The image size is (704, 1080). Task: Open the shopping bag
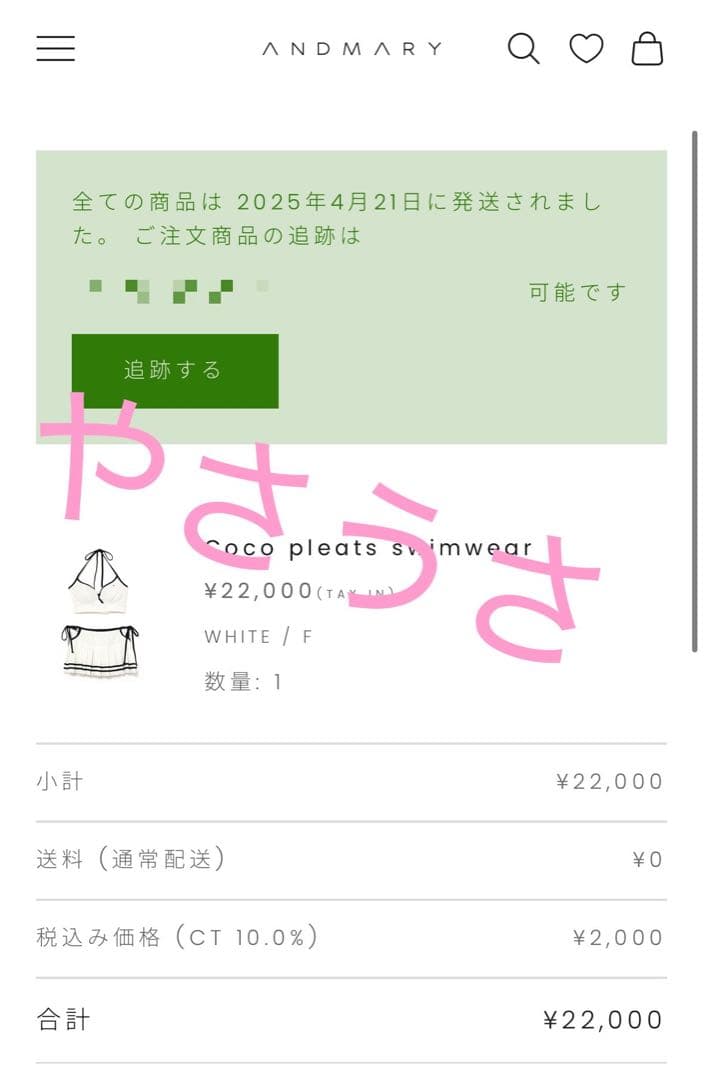[647, 48]
